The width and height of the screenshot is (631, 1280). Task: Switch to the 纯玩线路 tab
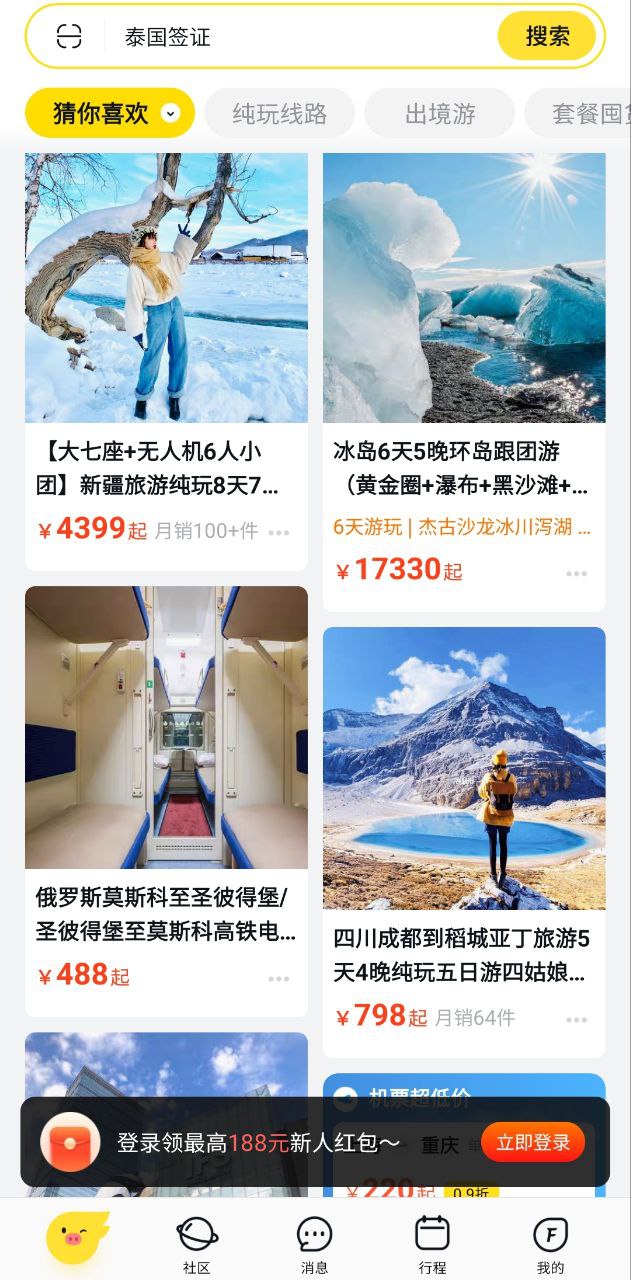280,114
